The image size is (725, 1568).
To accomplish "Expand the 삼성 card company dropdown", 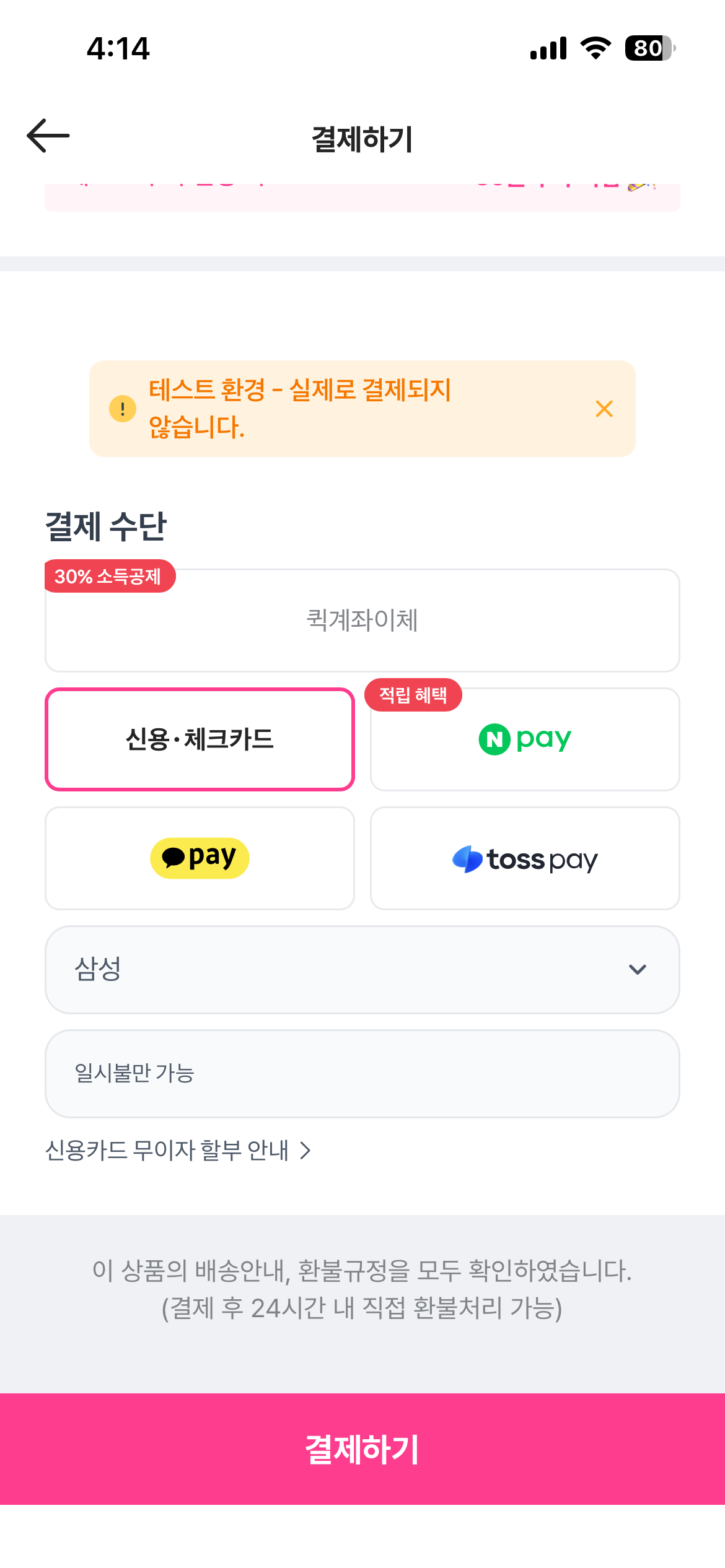I will click(362, 970).
